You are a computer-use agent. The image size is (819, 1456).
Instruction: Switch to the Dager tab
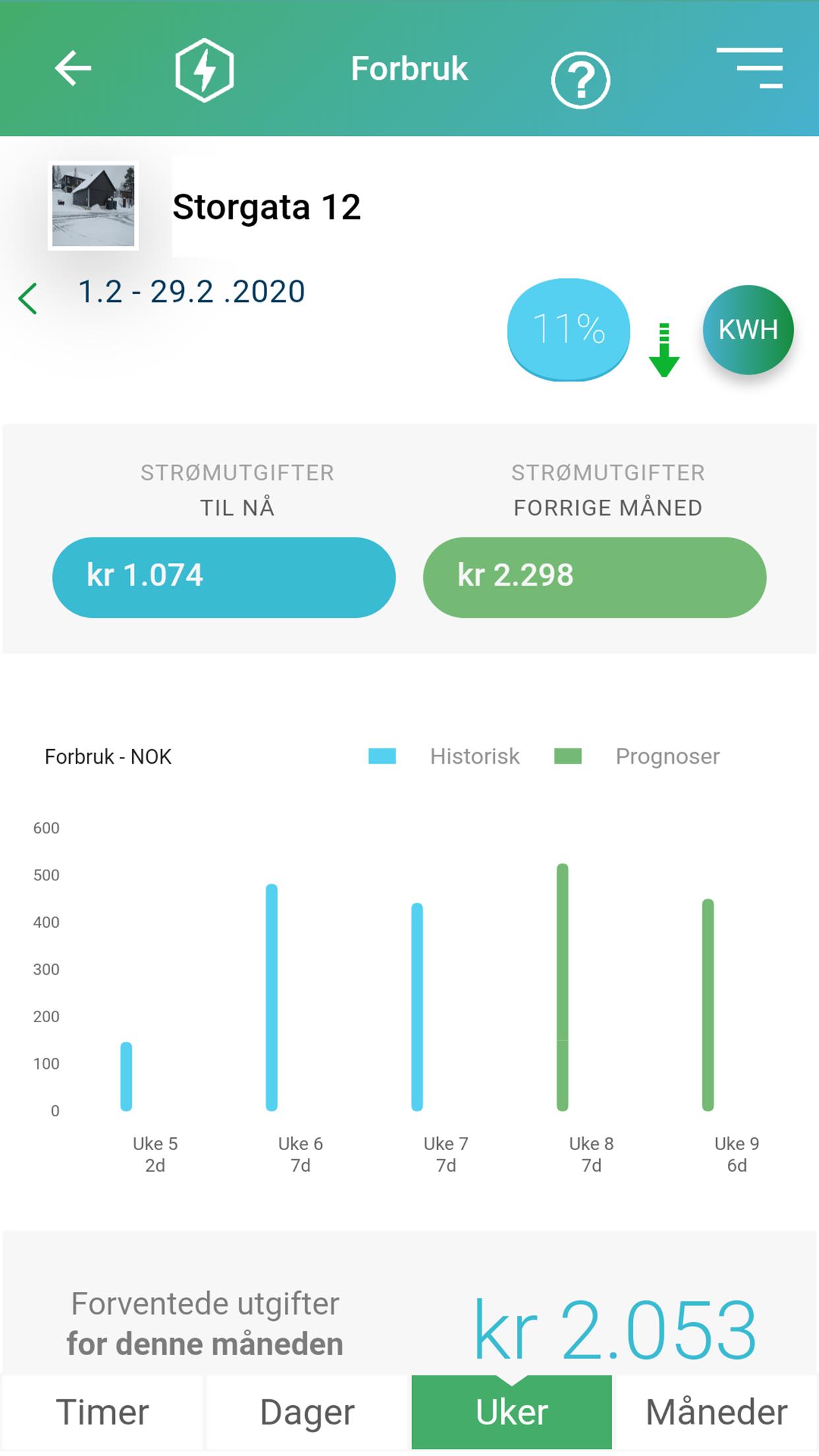[307, 1412]
